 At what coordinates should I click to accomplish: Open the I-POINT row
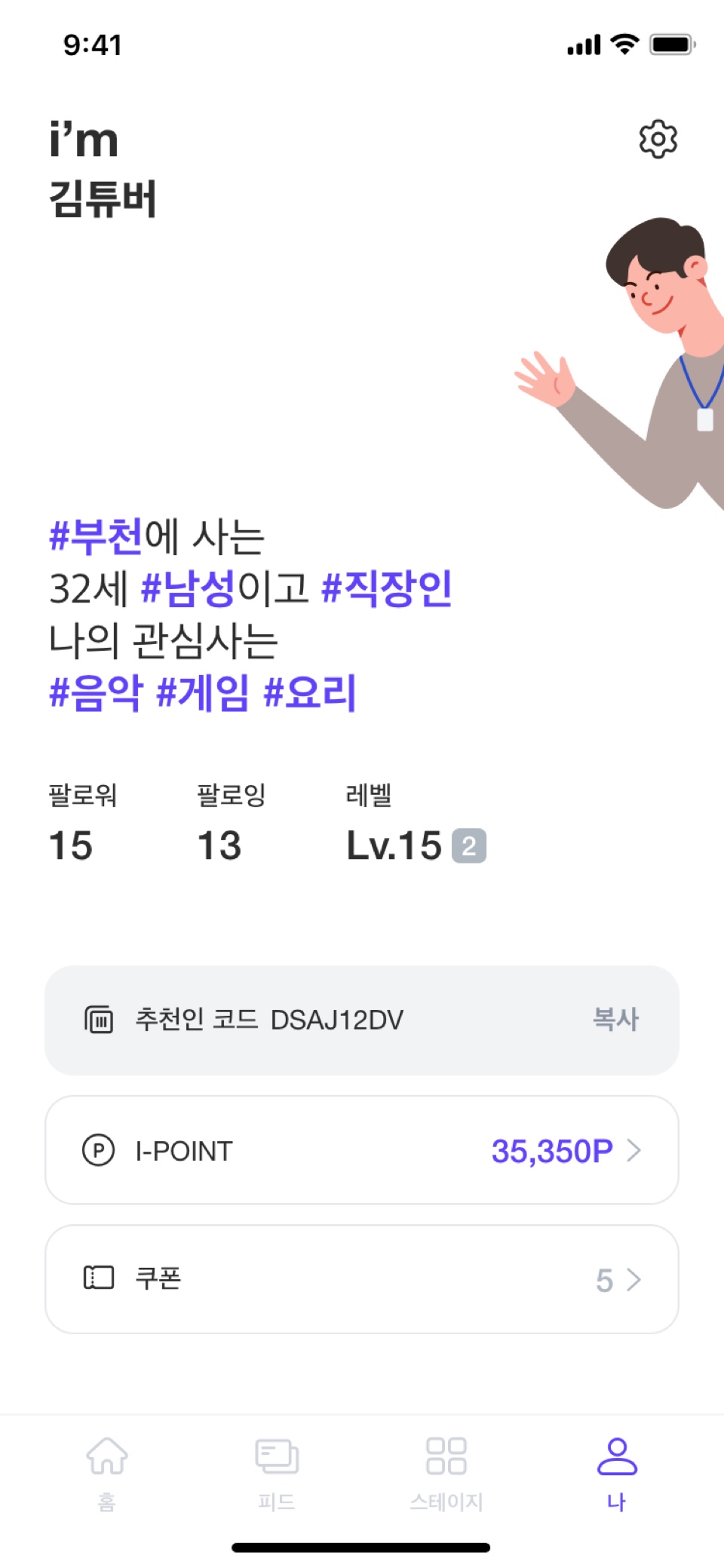(362, 1150)
